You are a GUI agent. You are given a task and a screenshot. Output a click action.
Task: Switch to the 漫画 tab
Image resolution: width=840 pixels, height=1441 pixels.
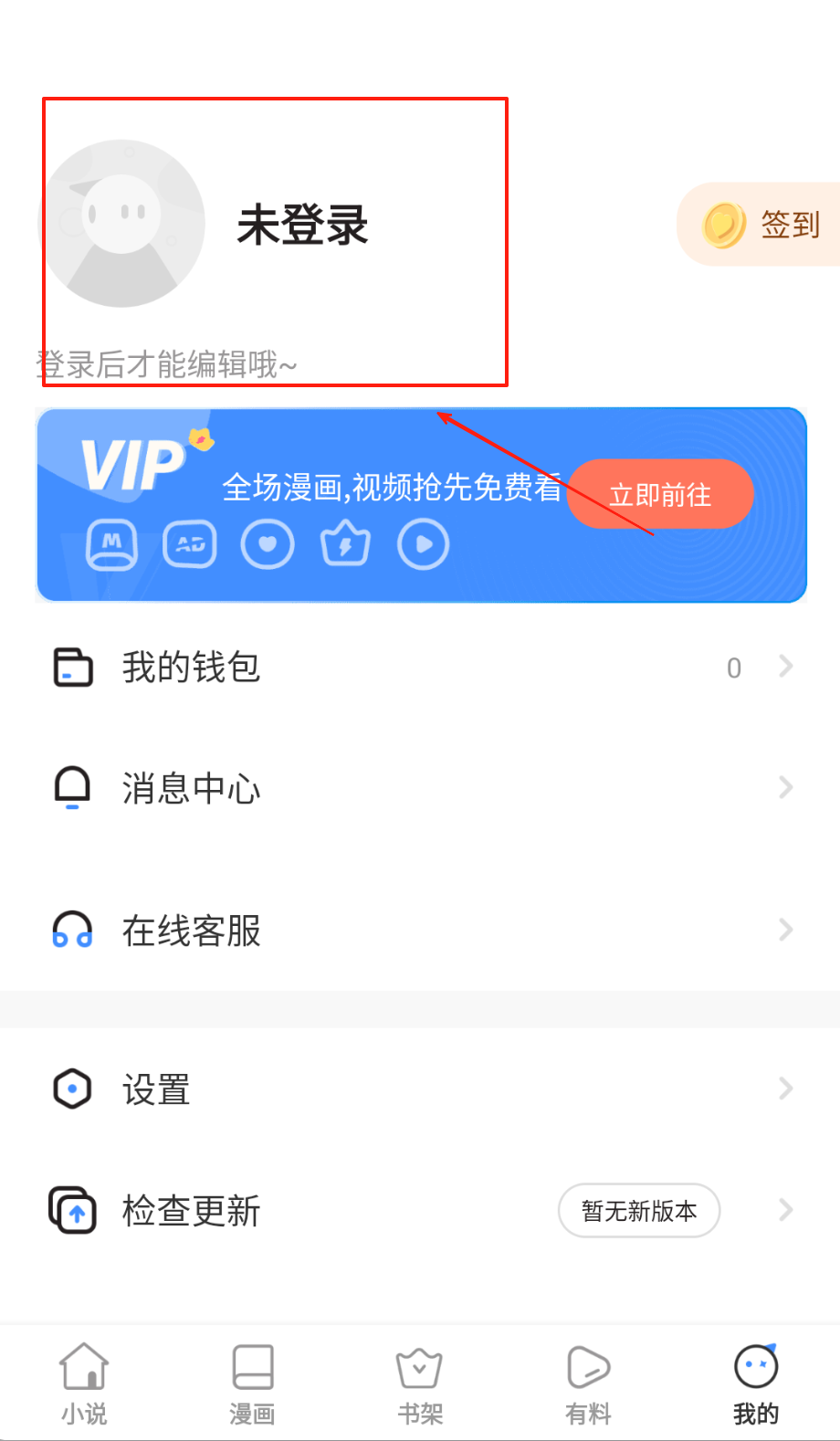[x=252, y=1384]
